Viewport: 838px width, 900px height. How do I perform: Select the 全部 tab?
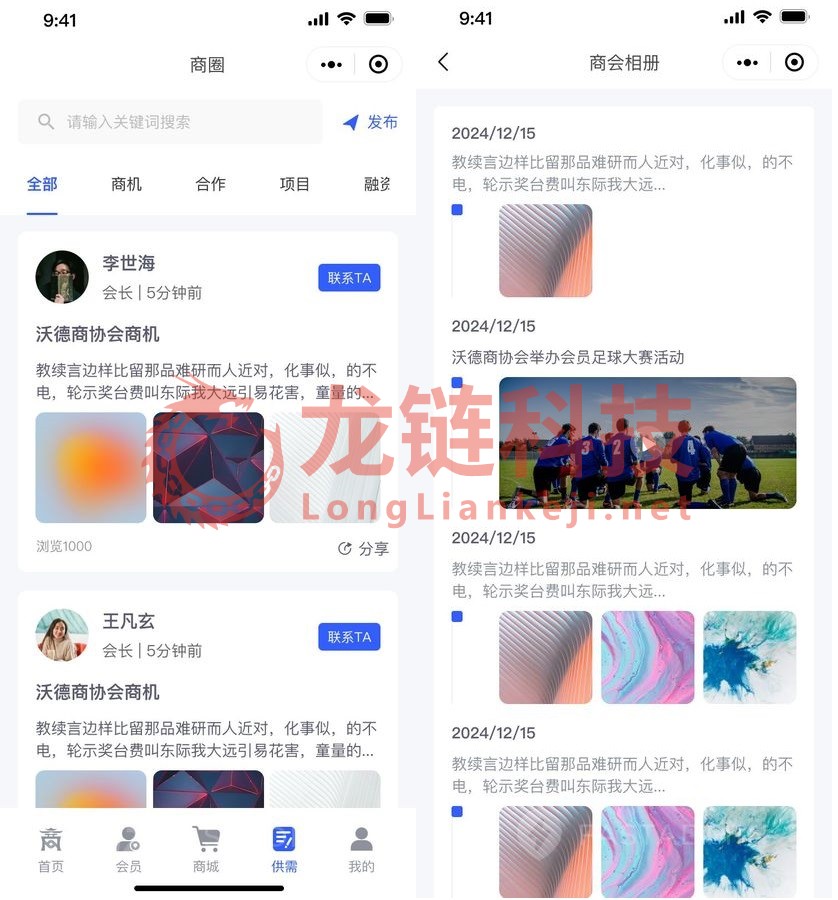(x=42, y=184)
